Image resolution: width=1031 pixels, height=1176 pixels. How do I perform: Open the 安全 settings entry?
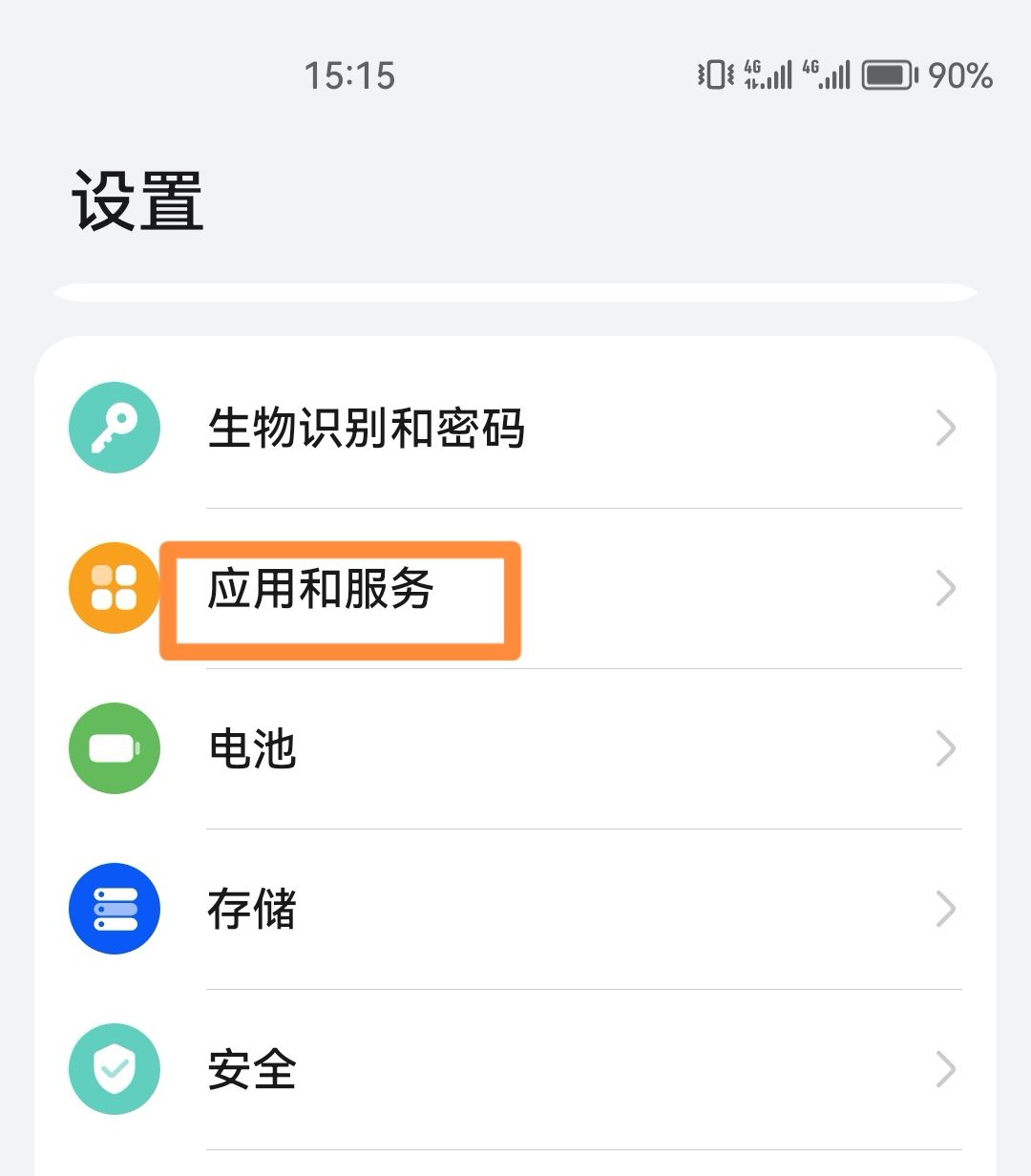click(253, 1069)
